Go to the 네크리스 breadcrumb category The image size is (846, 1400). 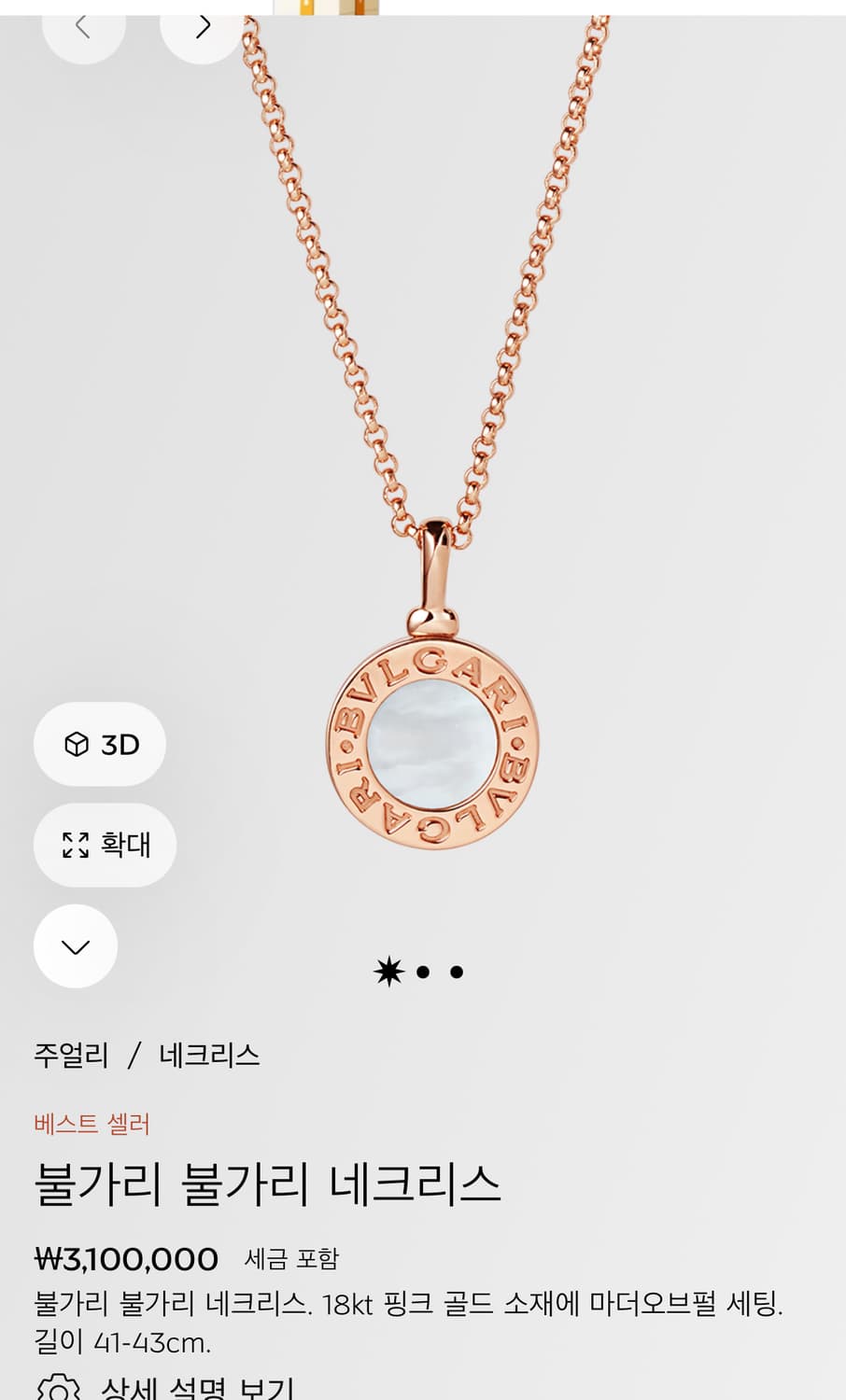[x=208, y=1055]
